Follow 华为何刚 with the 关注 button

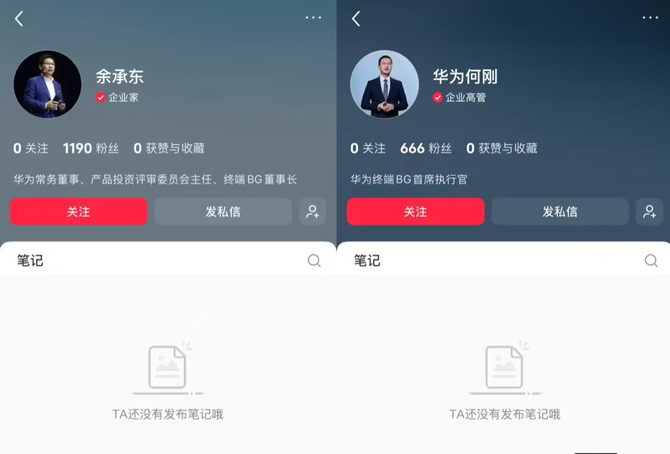pyautogui.click(x=416, y=211)
